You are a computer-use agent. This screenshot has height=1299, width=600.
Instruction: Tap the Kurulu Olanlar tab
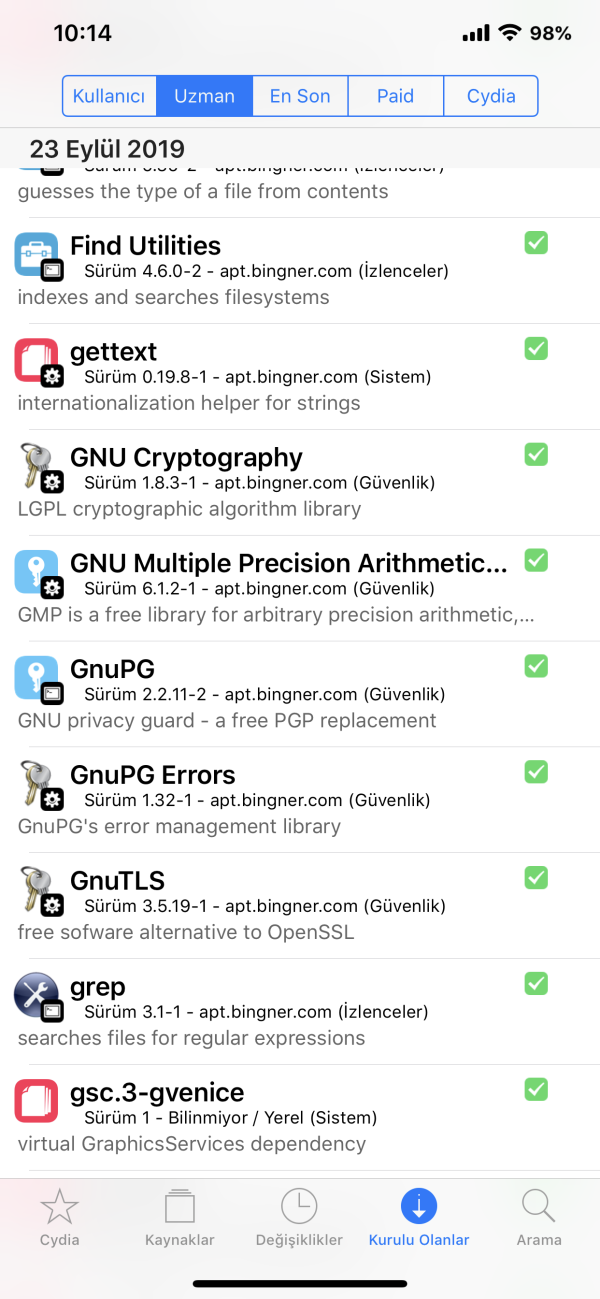point(419,1218)
